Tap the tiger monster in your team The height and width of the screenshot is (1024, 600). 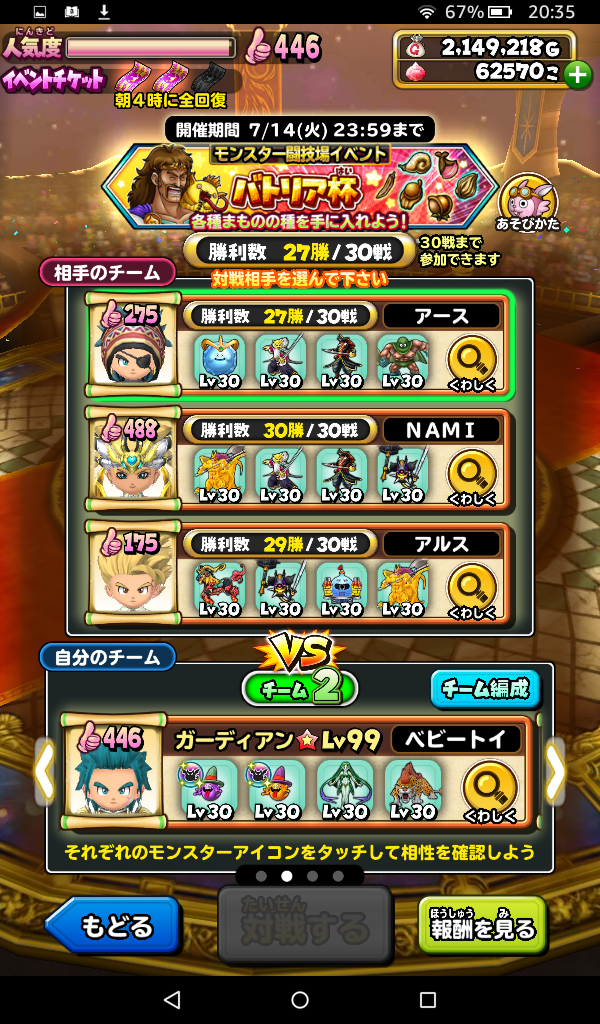412,788
